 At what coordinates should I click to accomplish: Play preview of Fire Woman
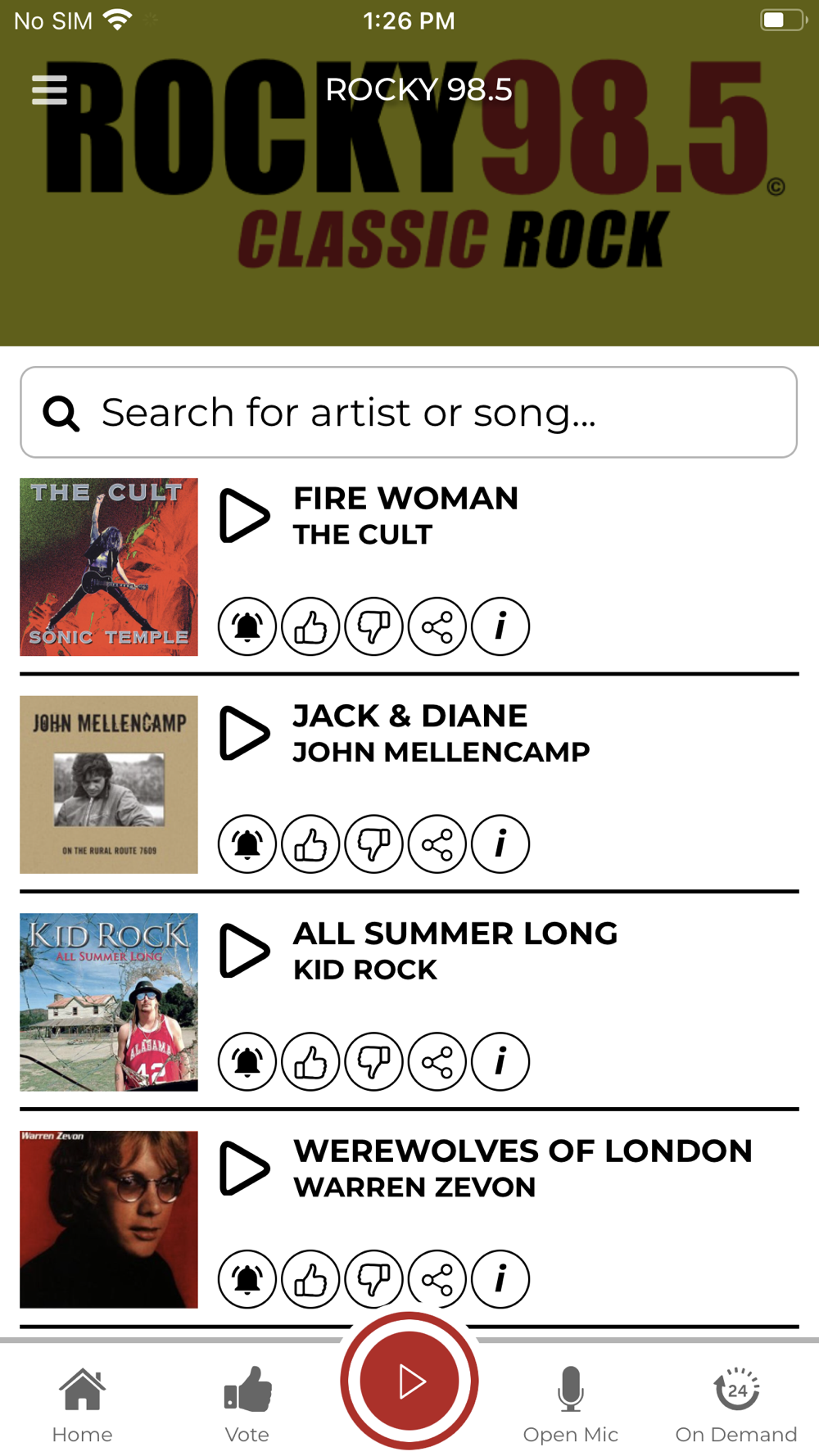[x=244, y=516]
